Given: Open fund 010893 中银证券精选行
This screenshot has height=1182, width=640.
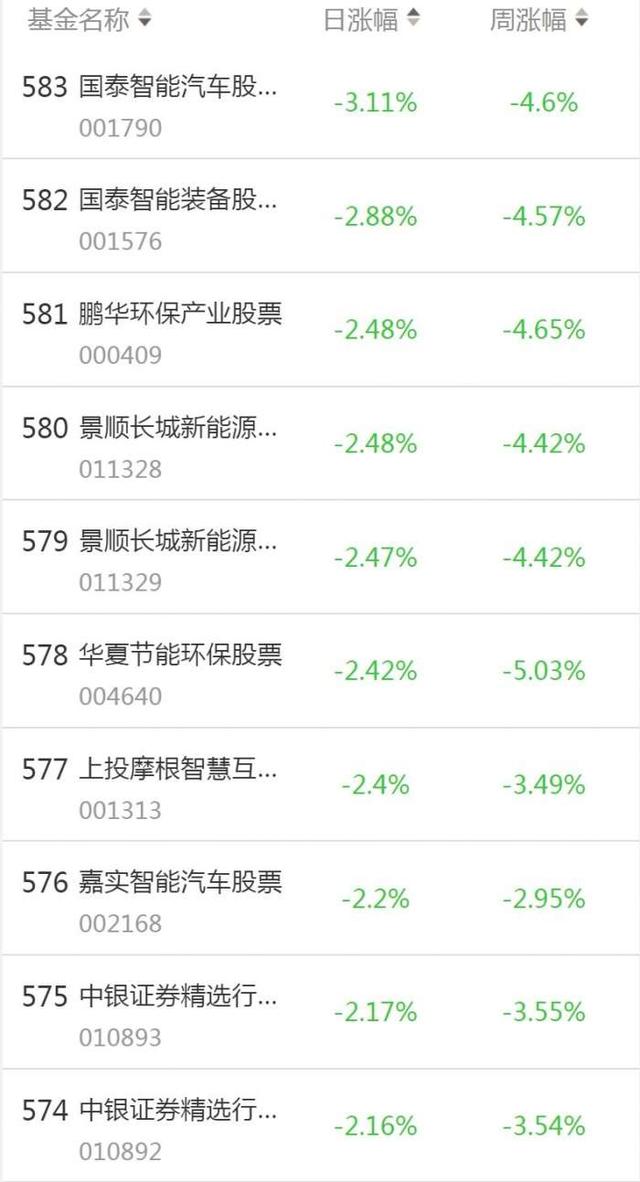Looking at the screenshot, I should 178,996.
